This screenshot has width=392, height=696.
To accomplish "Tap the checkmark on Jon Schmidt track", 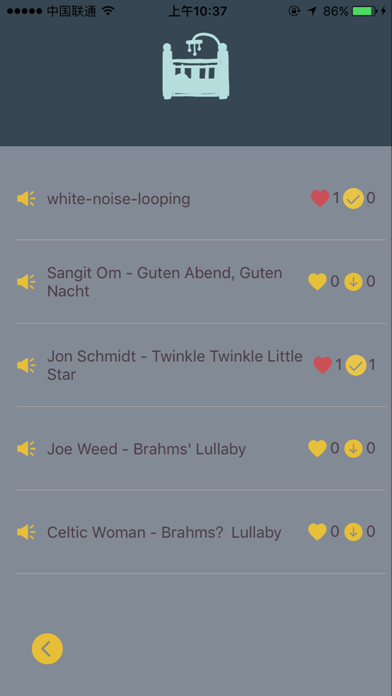I will [x=356, y=365].
